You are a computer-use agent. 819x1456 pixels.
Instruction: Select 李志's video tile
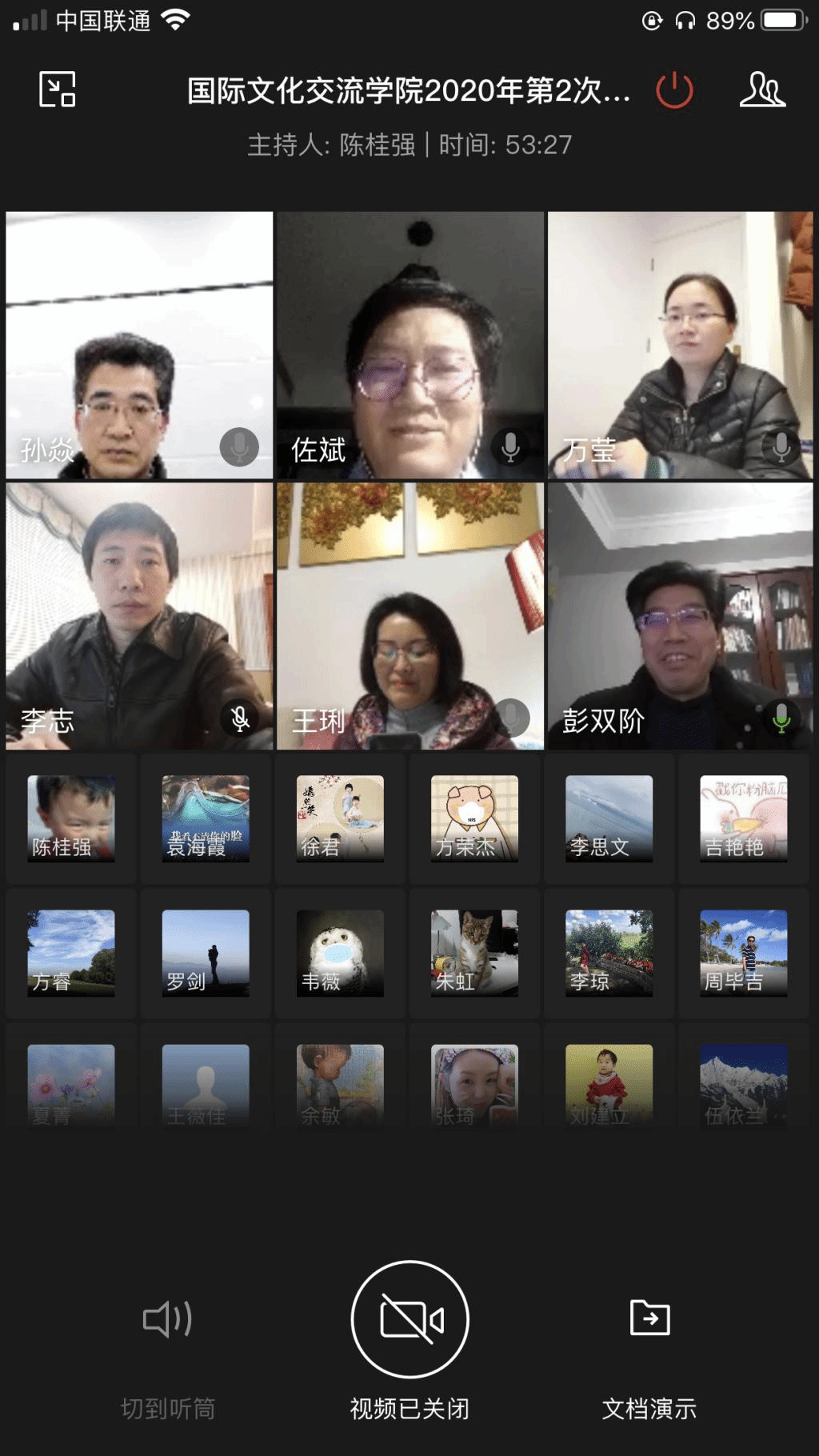(x=139, y=615)
